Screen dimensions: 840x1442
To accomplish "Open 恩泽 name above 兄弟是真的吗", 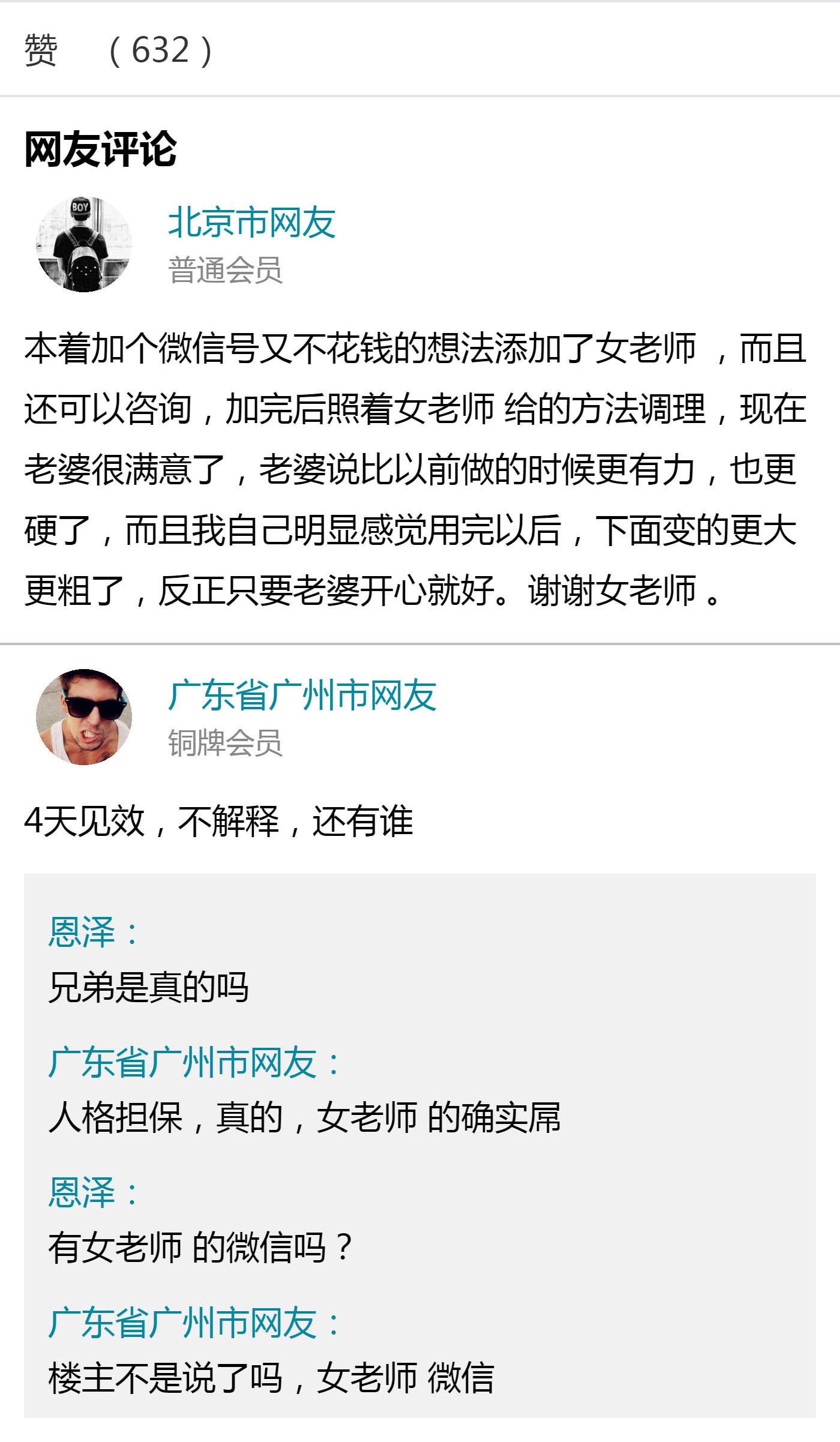I will (82, 932).
